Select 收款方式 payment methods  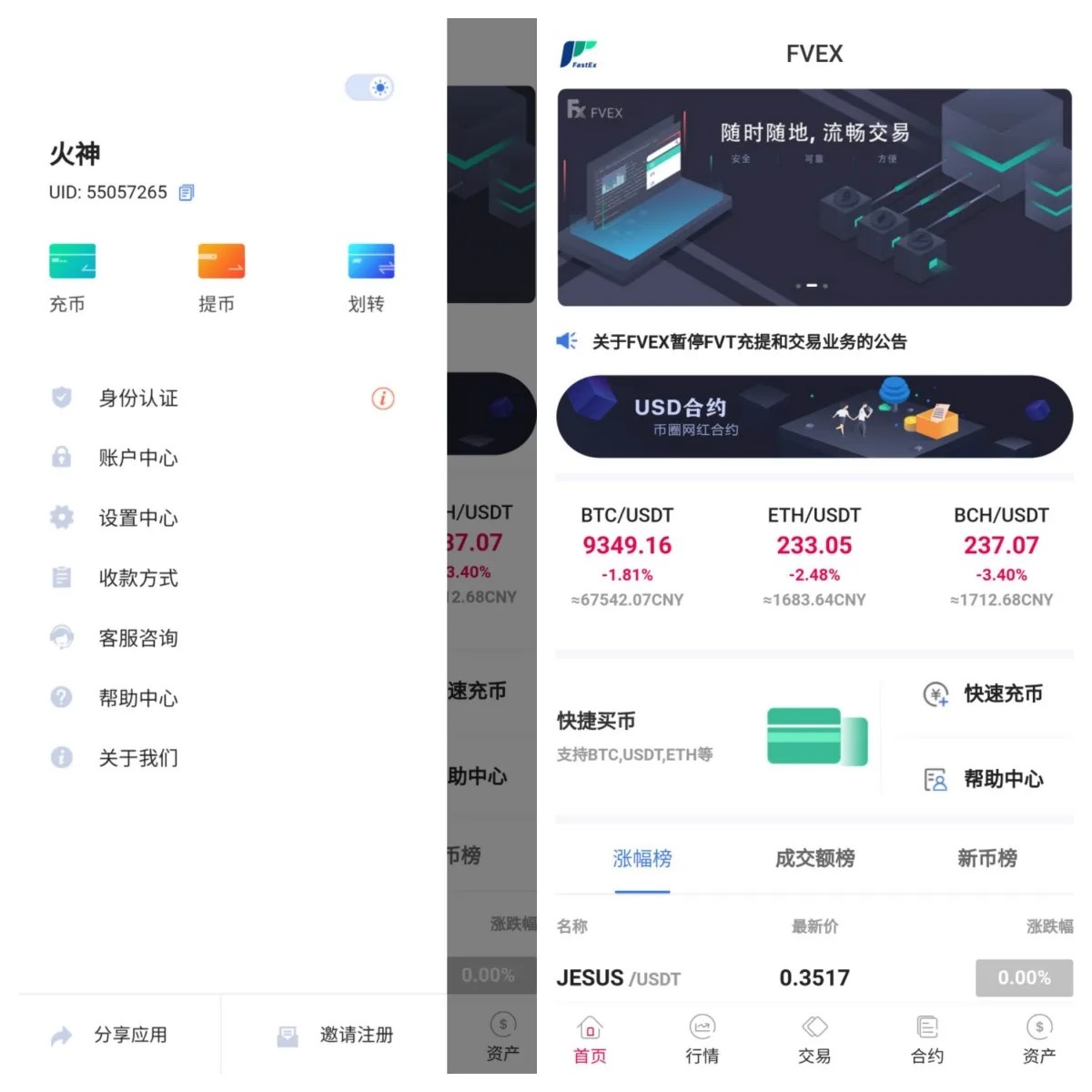pyautogui.click(x=138, y=578)
